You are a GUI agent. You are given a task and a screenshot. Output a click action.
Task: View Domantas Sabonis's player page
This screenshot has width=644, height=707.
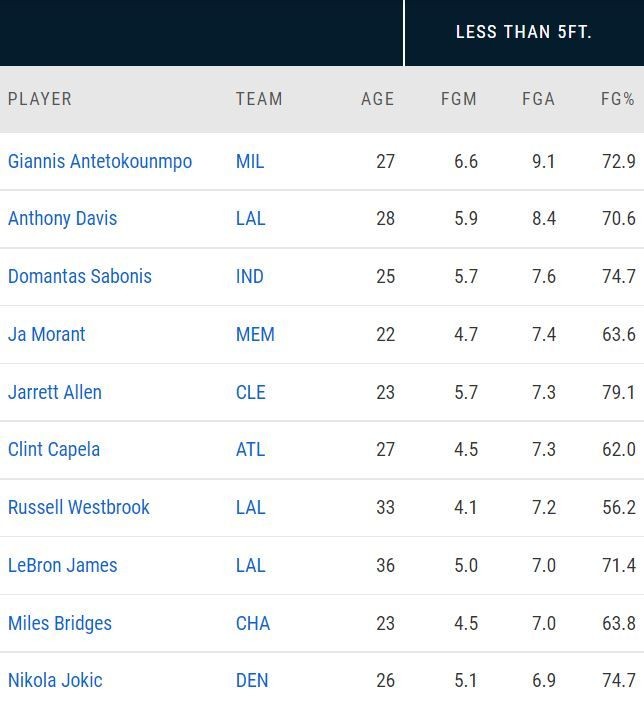click(80, 276)
